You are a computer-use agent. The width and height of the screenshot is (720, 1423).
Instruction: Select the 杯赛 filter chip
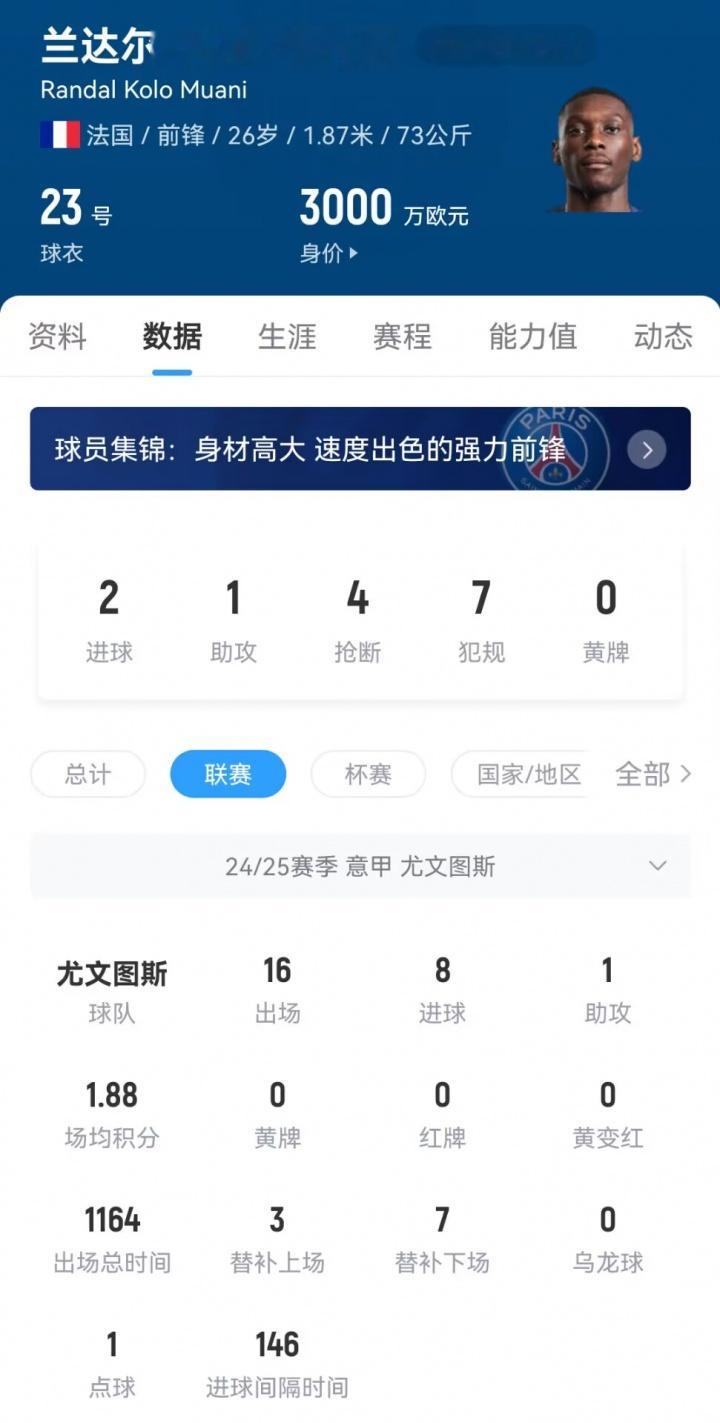pos(368,774)
